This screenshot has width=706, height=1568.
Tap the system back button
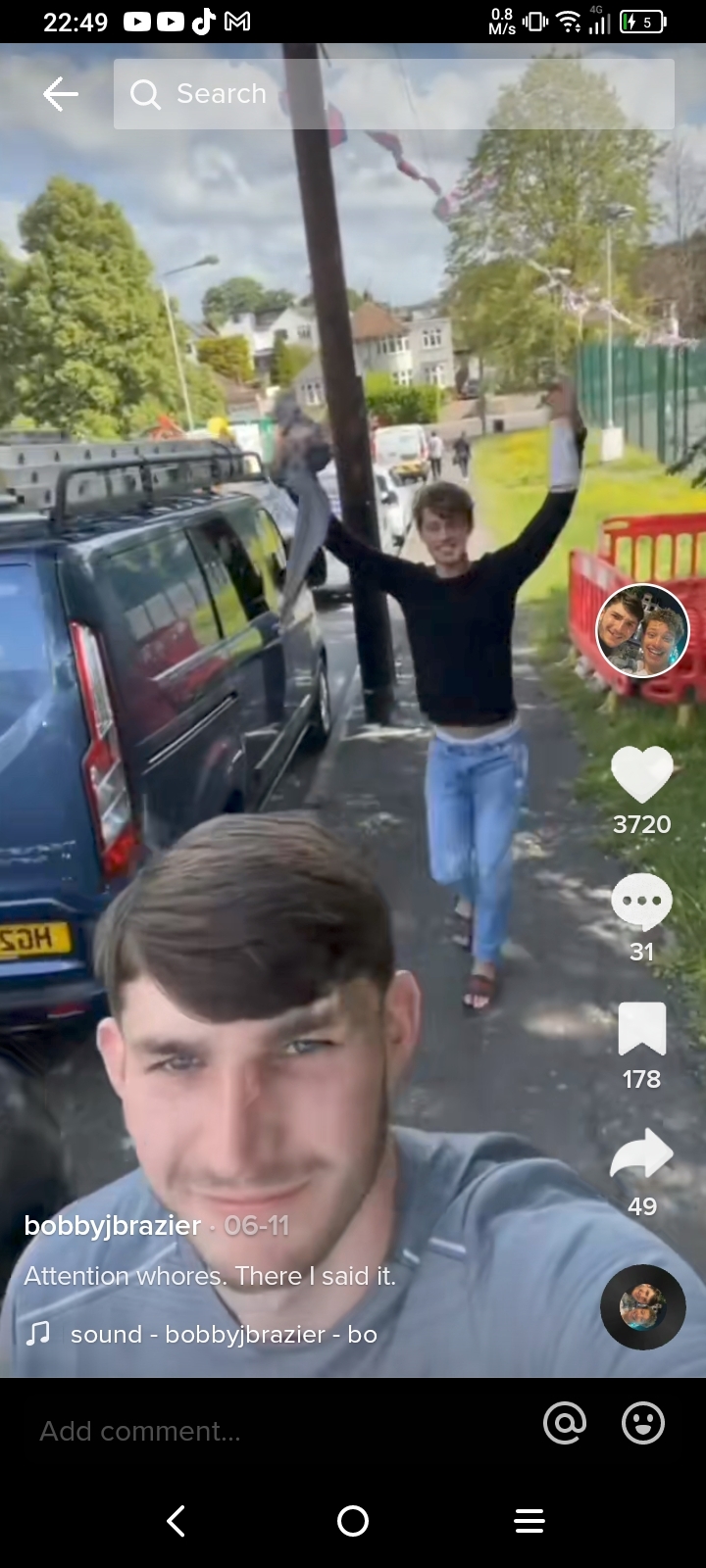pos(176,1521)
